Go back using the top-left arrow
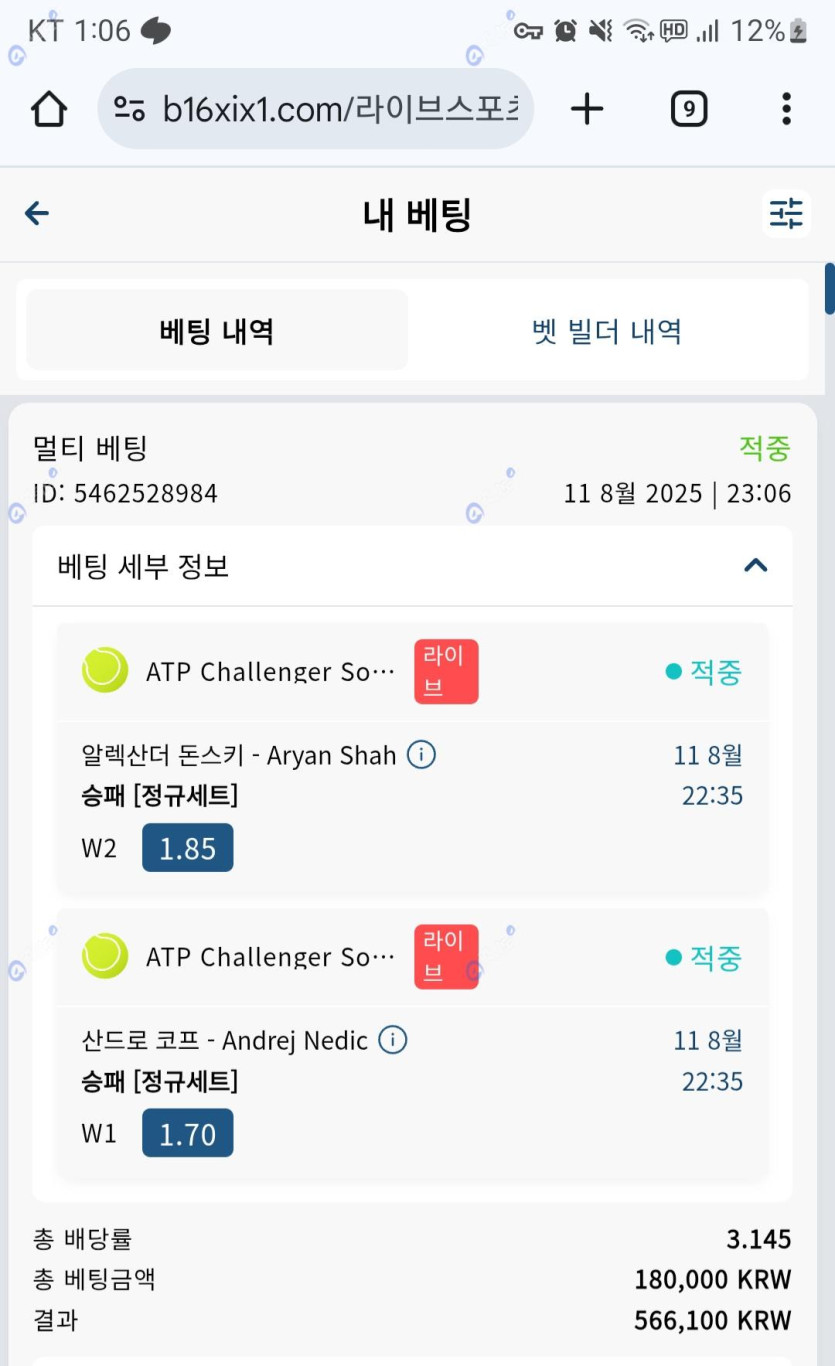 [37, 213]
